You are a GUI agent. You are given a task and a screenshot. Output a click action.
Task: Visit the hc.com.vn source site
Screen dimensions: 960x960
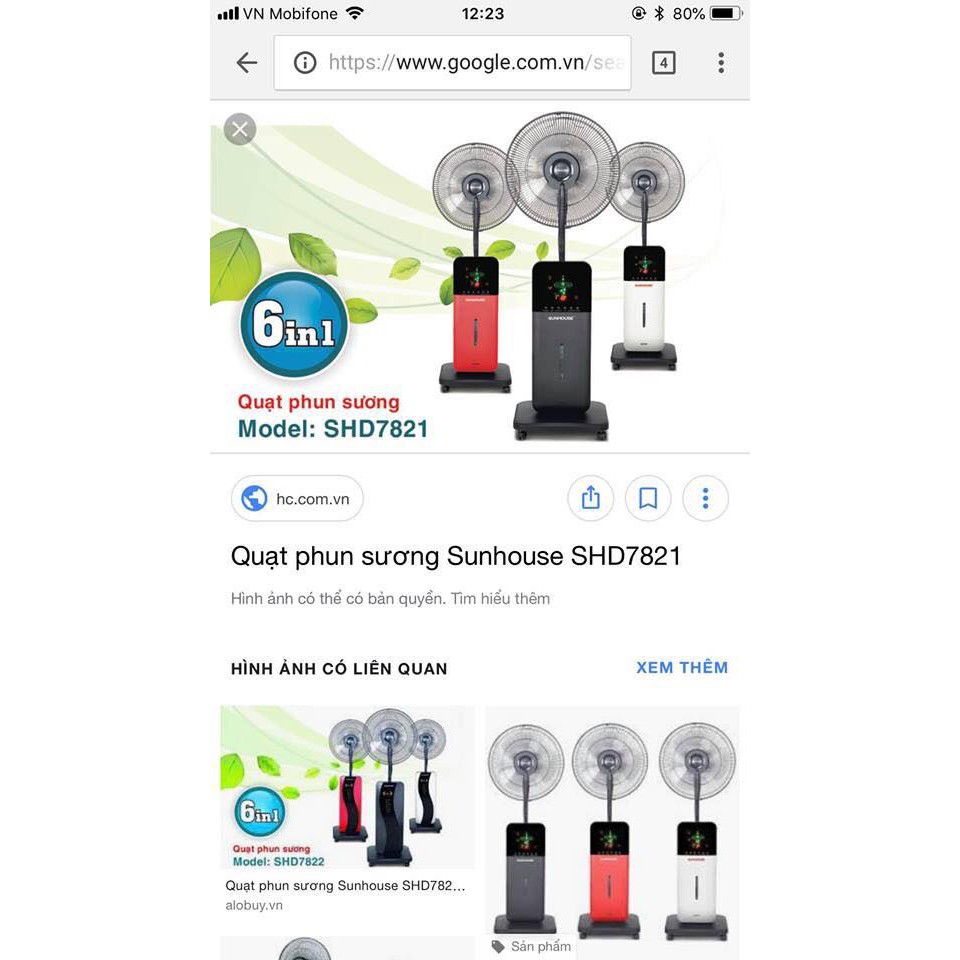pyautogui.click(x=297, y=498)
